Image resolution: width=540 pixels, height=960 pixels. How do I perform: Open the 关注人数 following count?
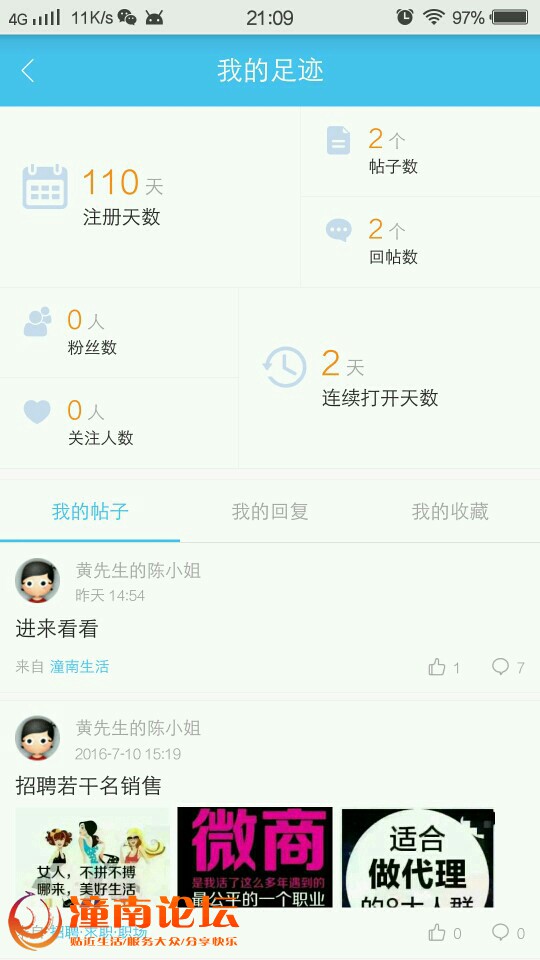click(119, 423)
